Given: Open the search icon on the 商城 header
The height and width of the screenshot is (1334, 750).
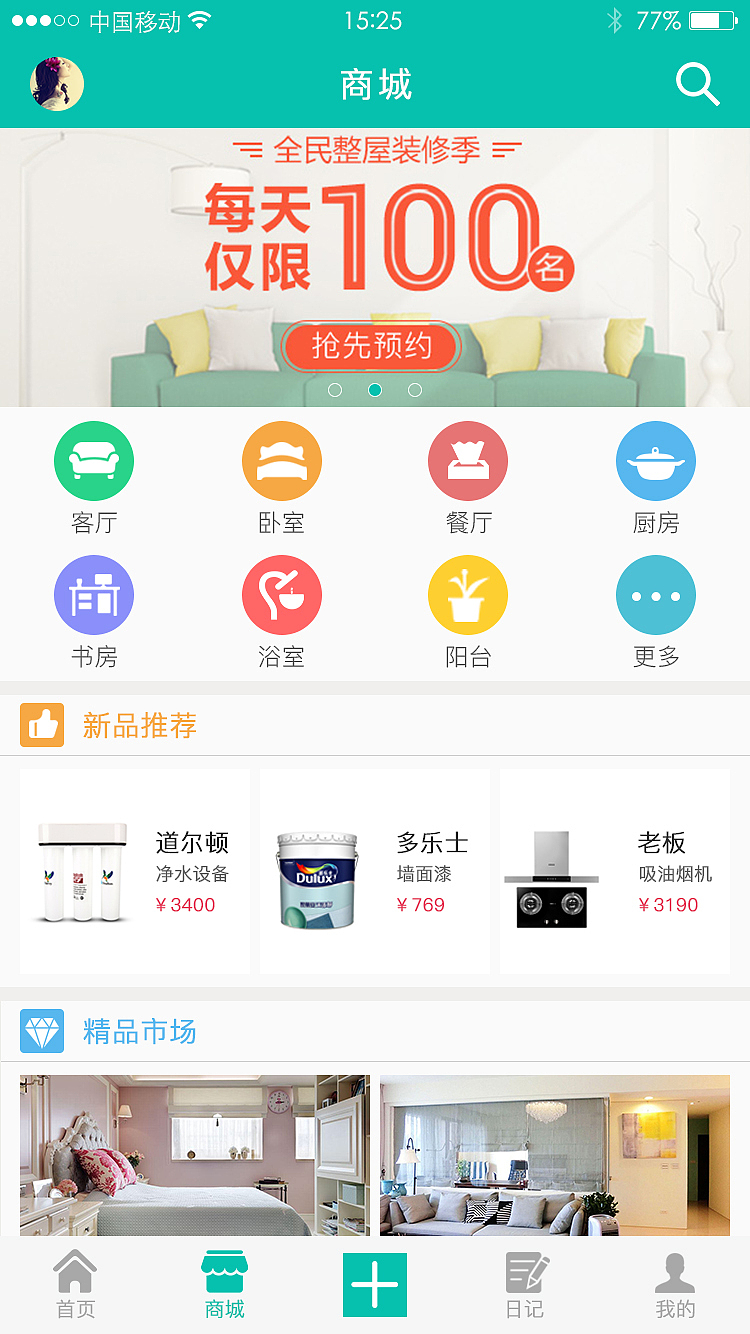Looking at the screenshot, I should [698, 85].
